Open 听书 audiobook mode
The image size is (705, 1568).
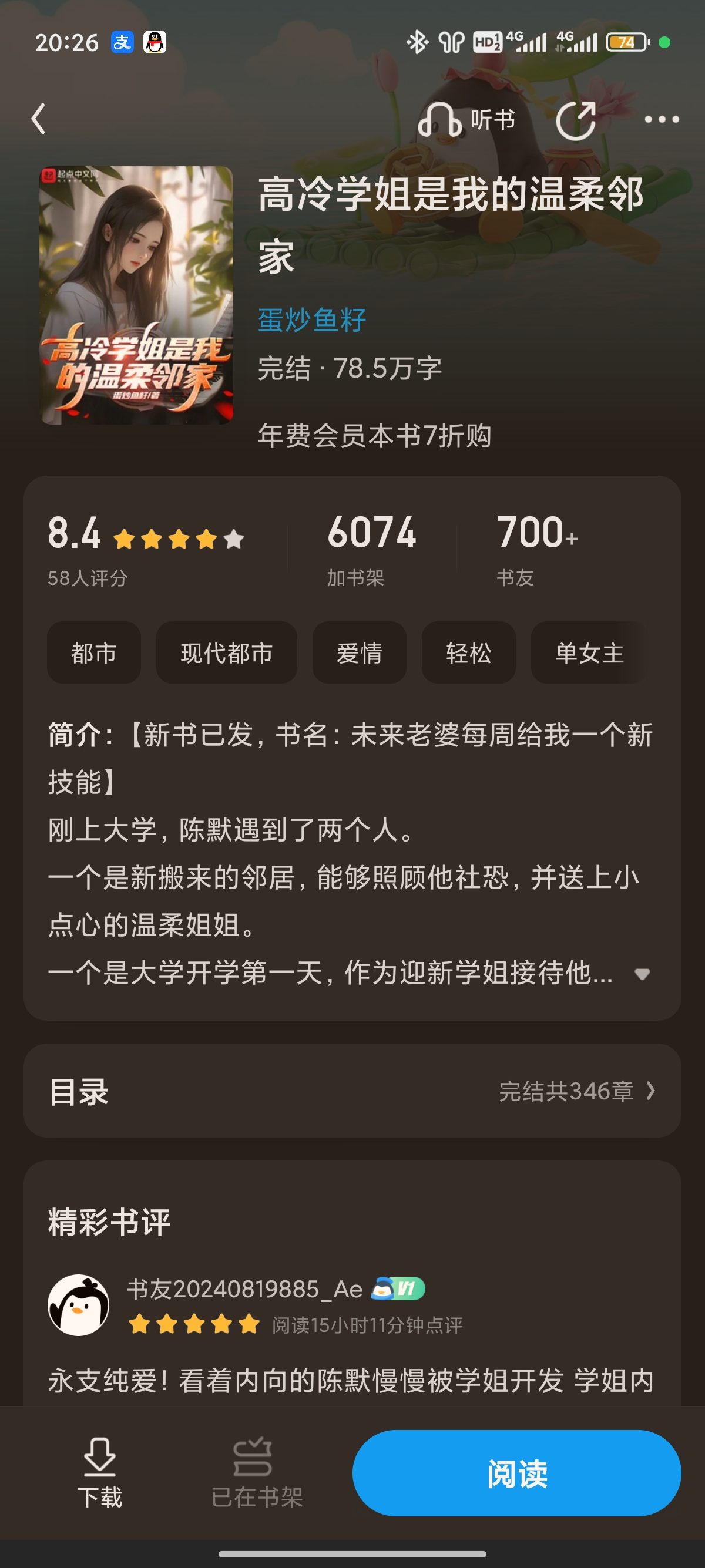tap(467, 120)
